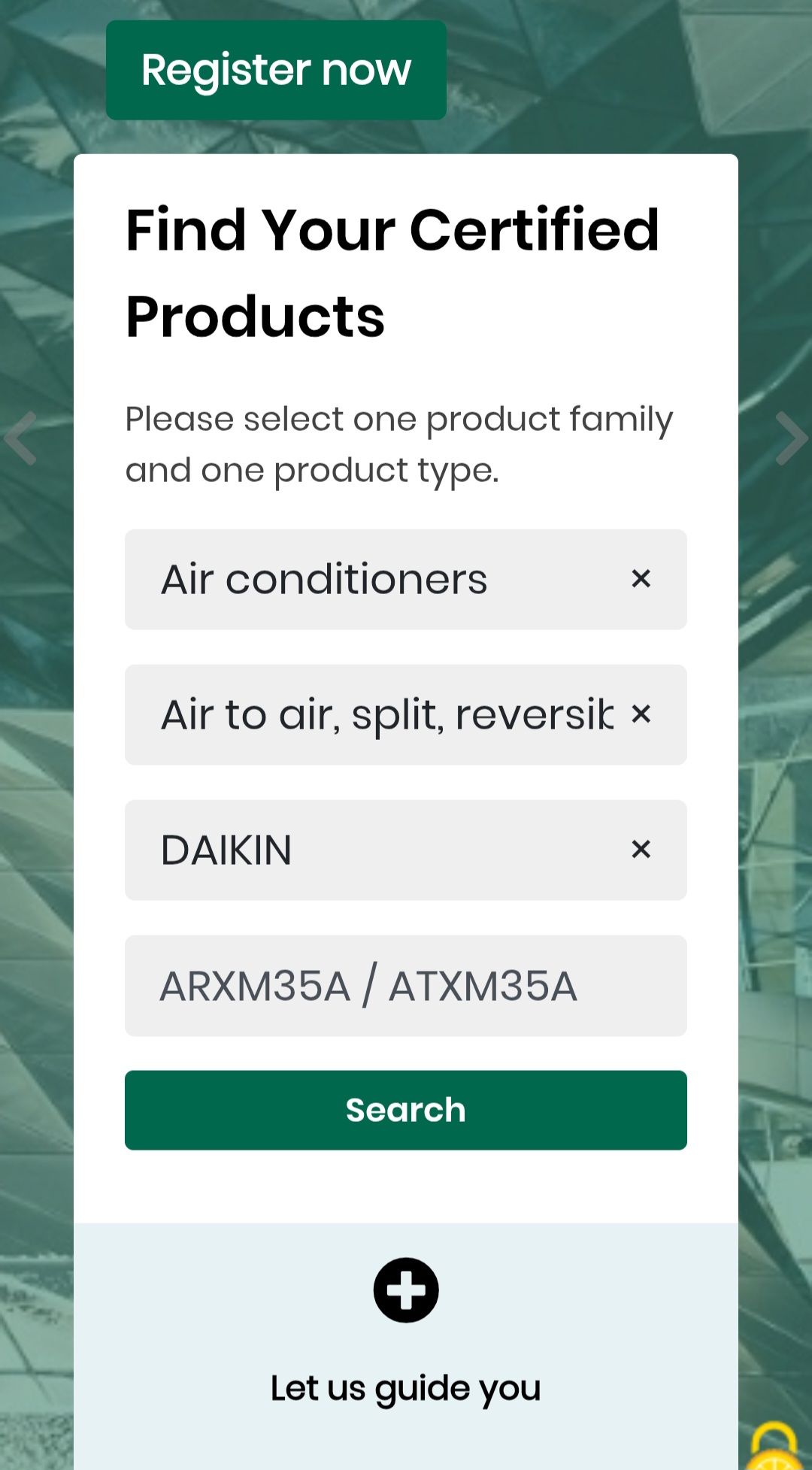The height and width of the screenshot is (1470, 812).
Task: Clear the Air to air, split product type
Action: (x=641, y=714)
